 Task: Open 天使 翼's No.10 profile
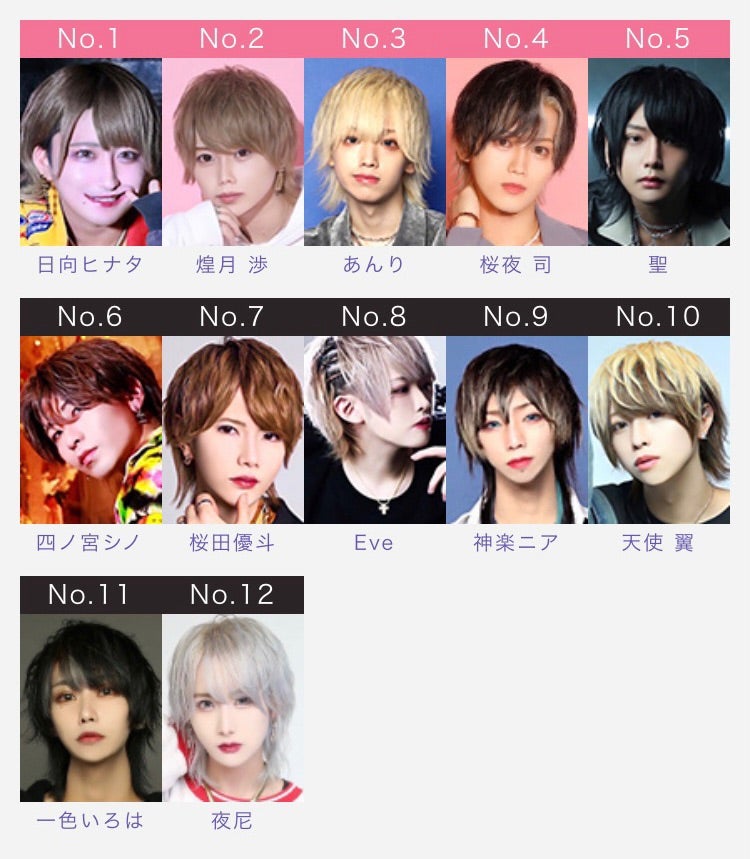658,430
